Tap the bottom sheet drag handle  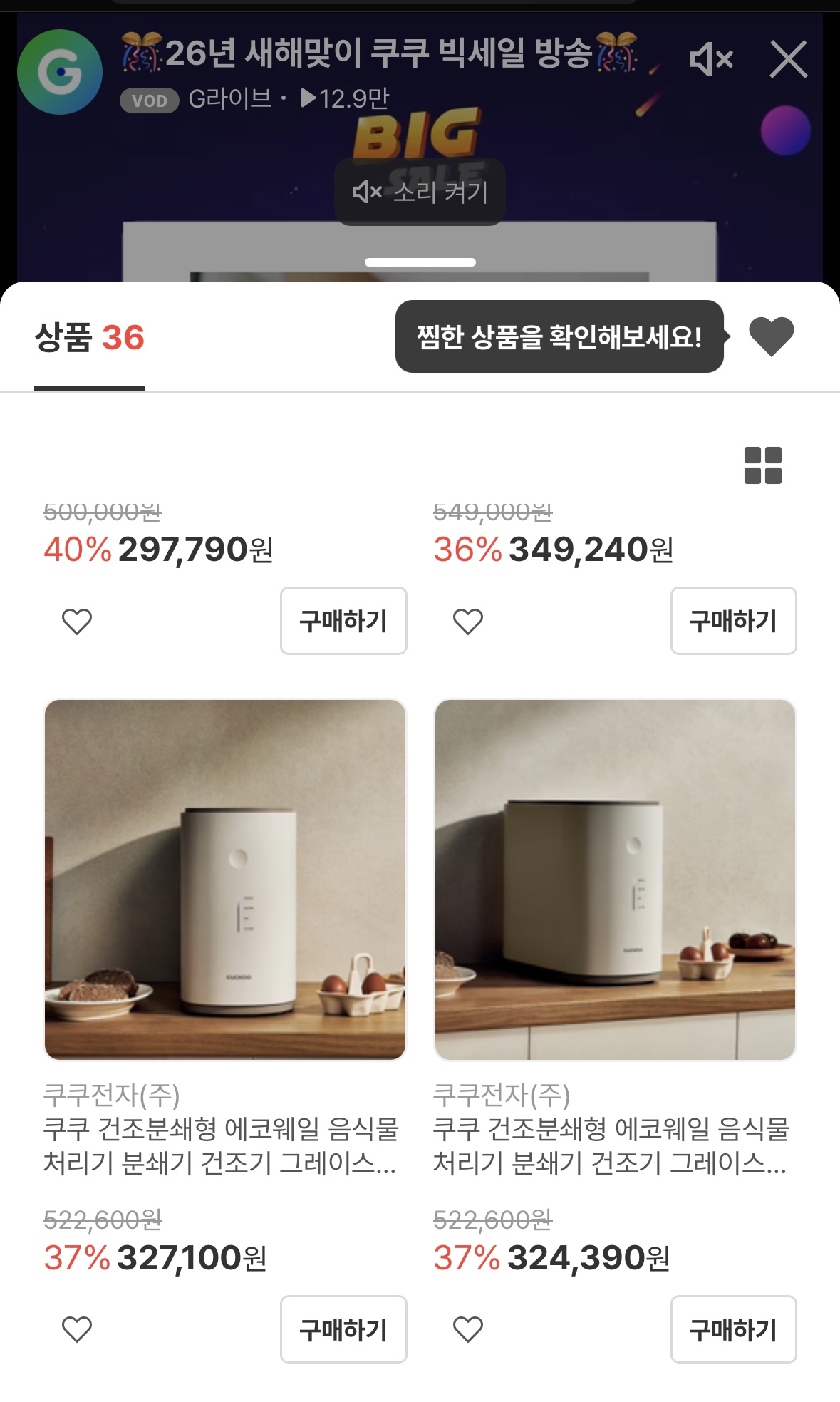point(420,262)
